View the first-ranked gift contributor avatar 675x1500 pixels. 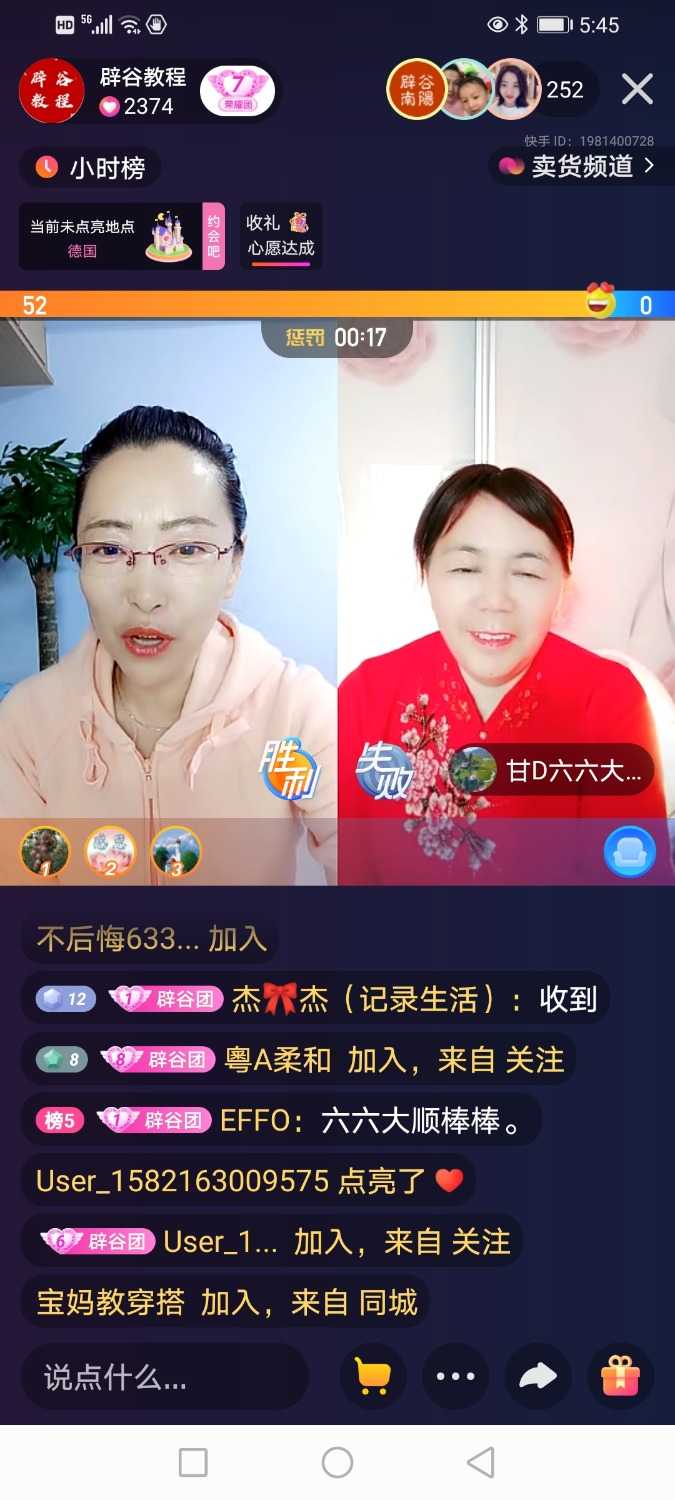pos(45,852)
